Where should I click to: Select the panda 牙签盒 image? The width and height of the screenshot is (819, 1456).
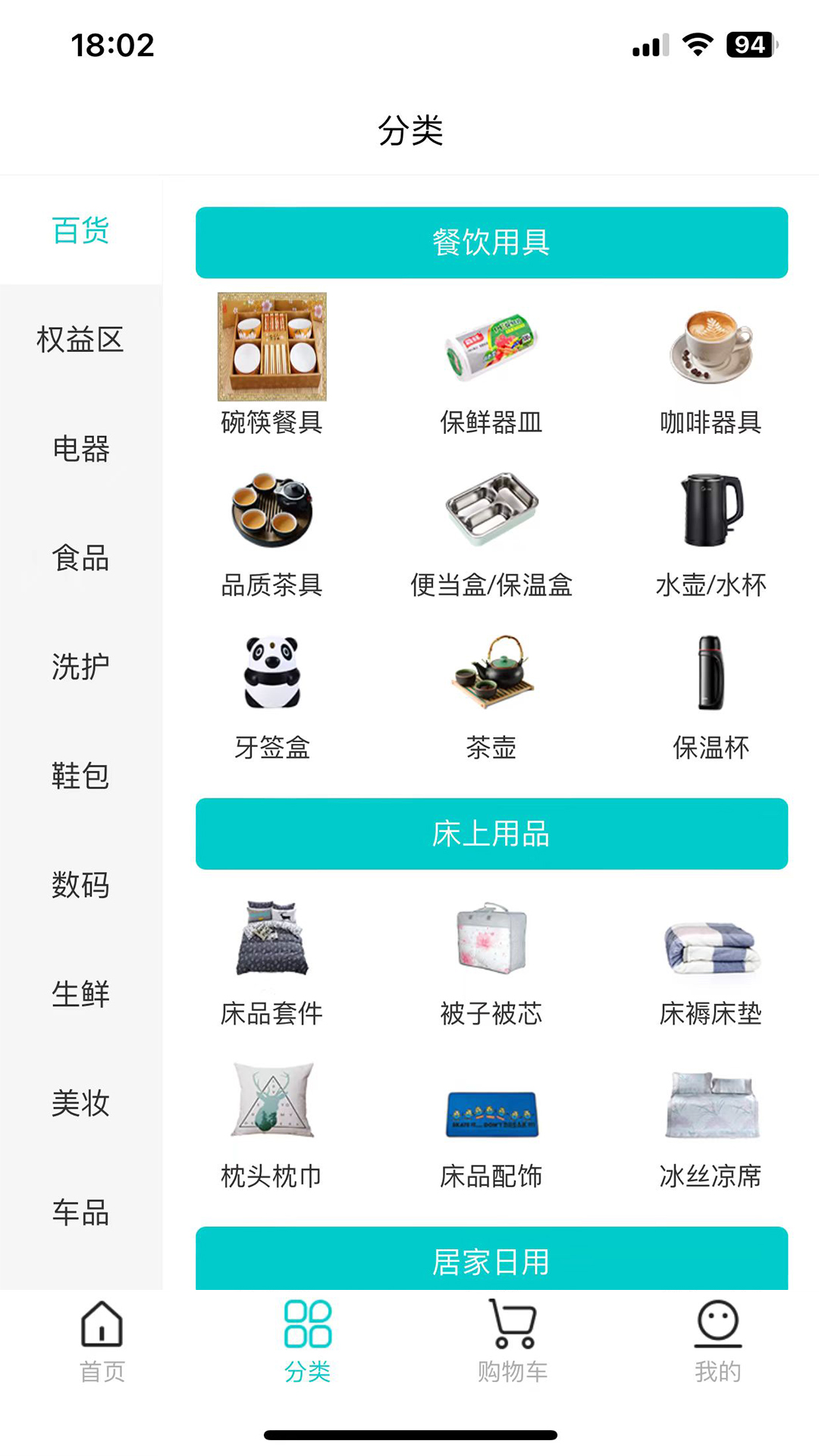tap(270, 672)
